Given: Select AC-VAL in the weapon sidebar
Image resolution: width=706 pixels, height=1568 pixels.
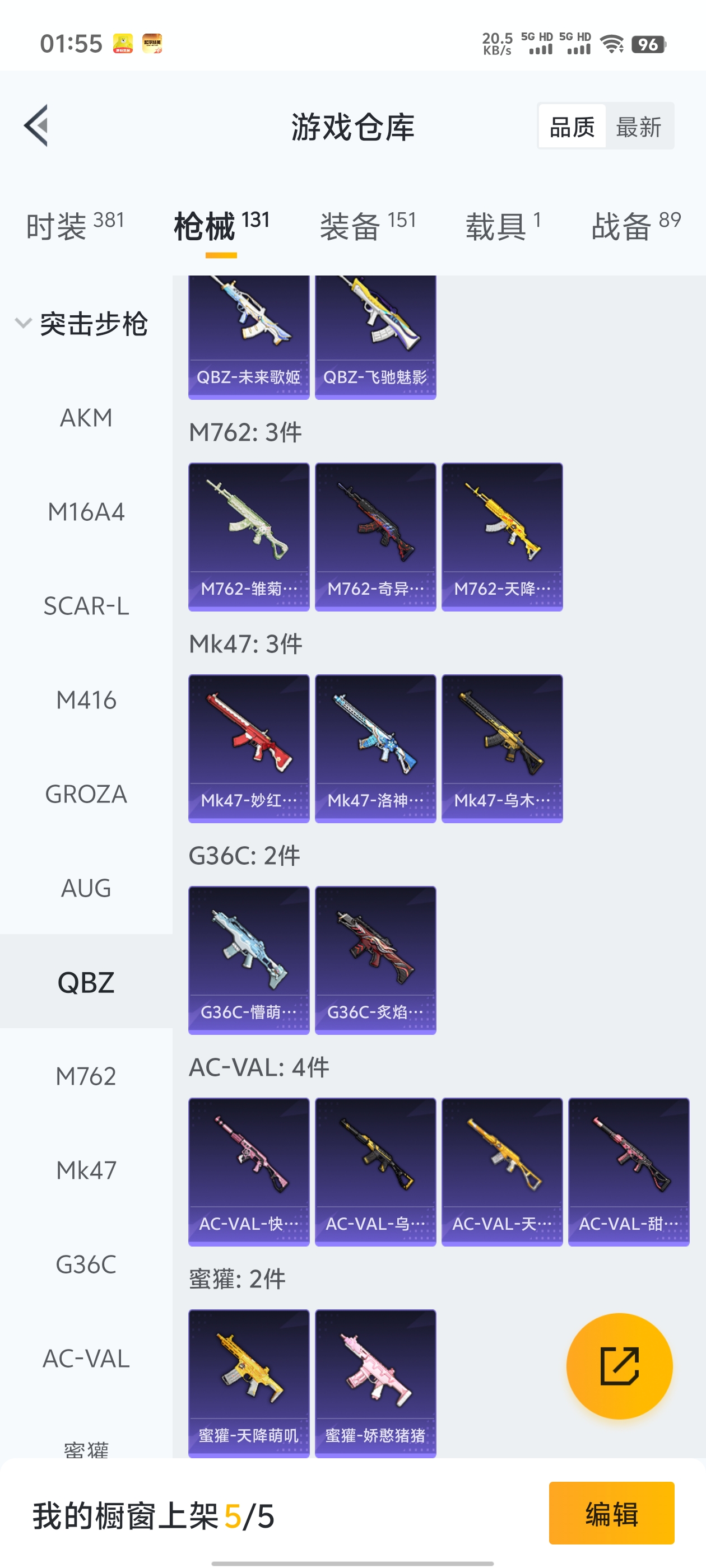Looking at the screenshot, I should coord(86,1358).
